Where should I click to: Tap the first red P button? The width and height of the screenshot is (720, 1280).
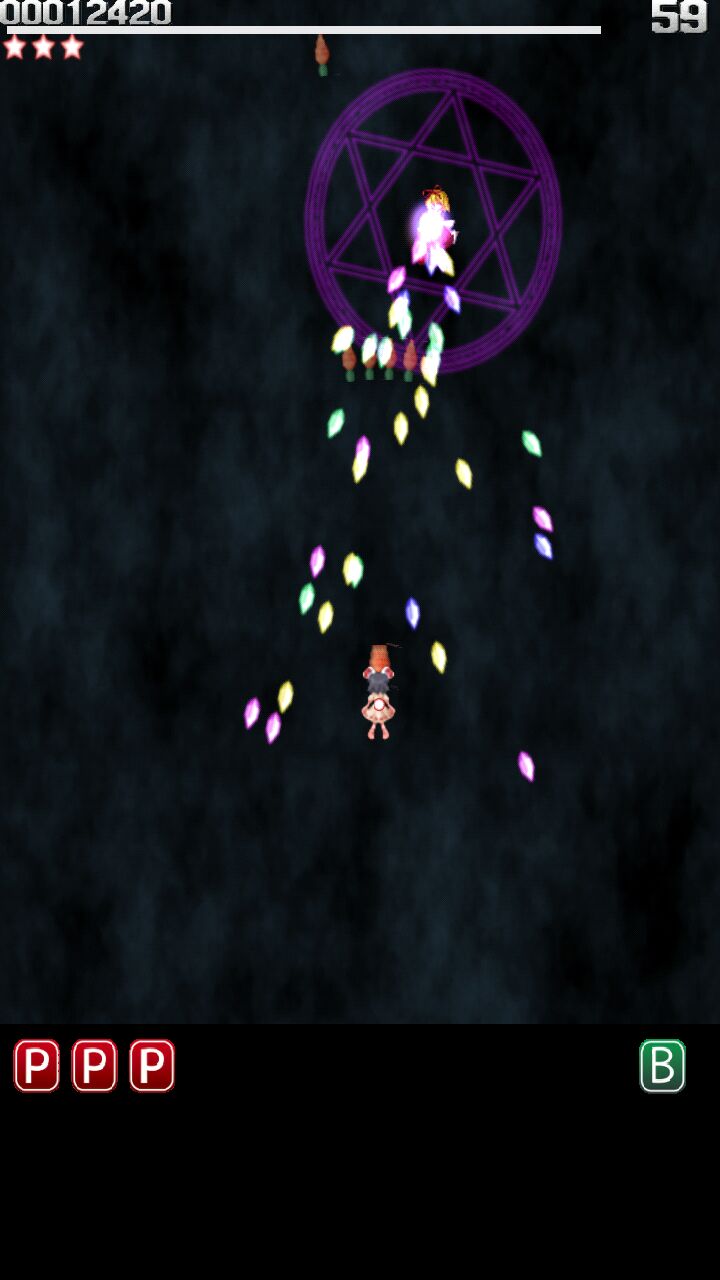click(x=36, y=1066)
